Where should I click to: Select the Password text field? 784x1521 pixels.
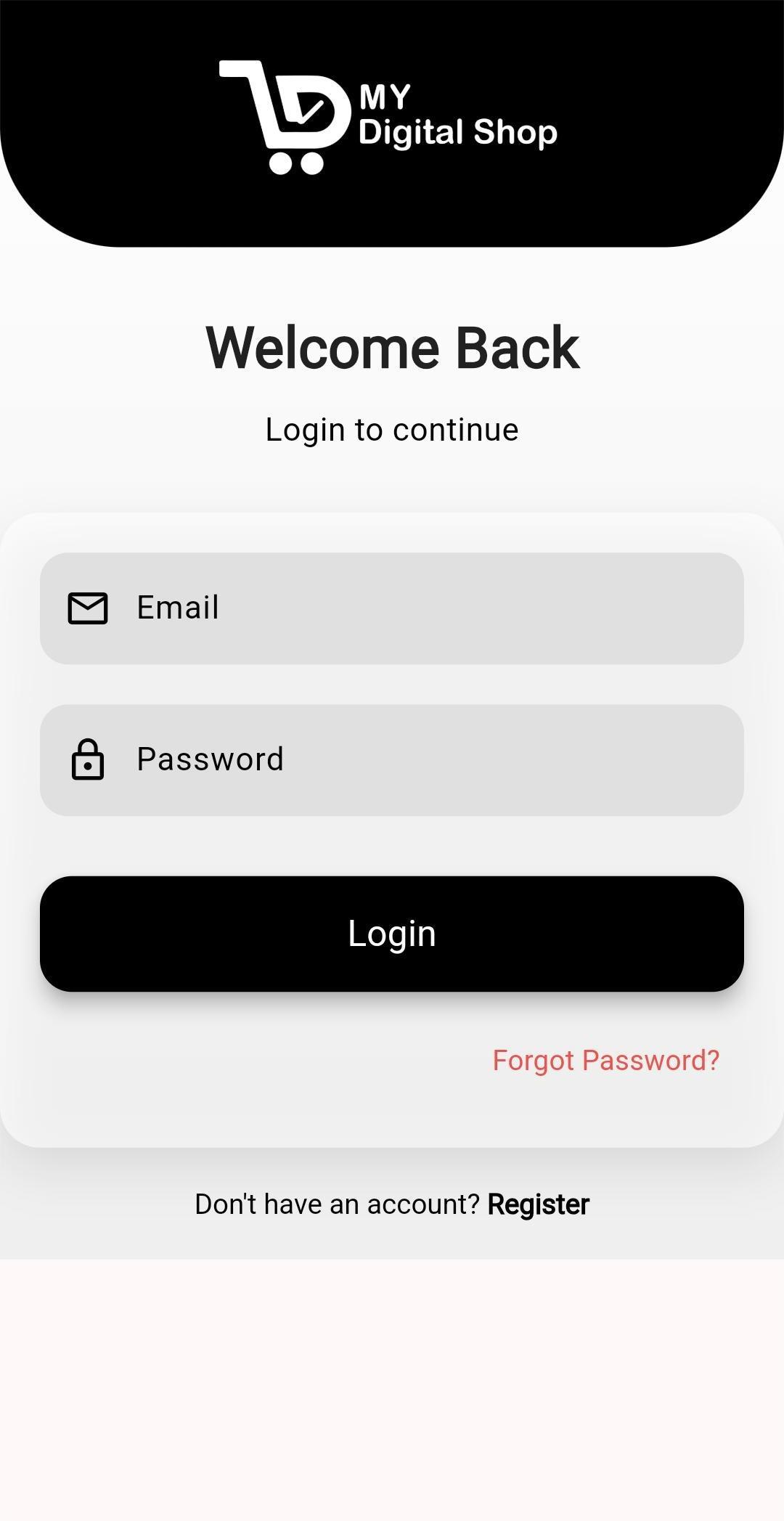(392, 760)
